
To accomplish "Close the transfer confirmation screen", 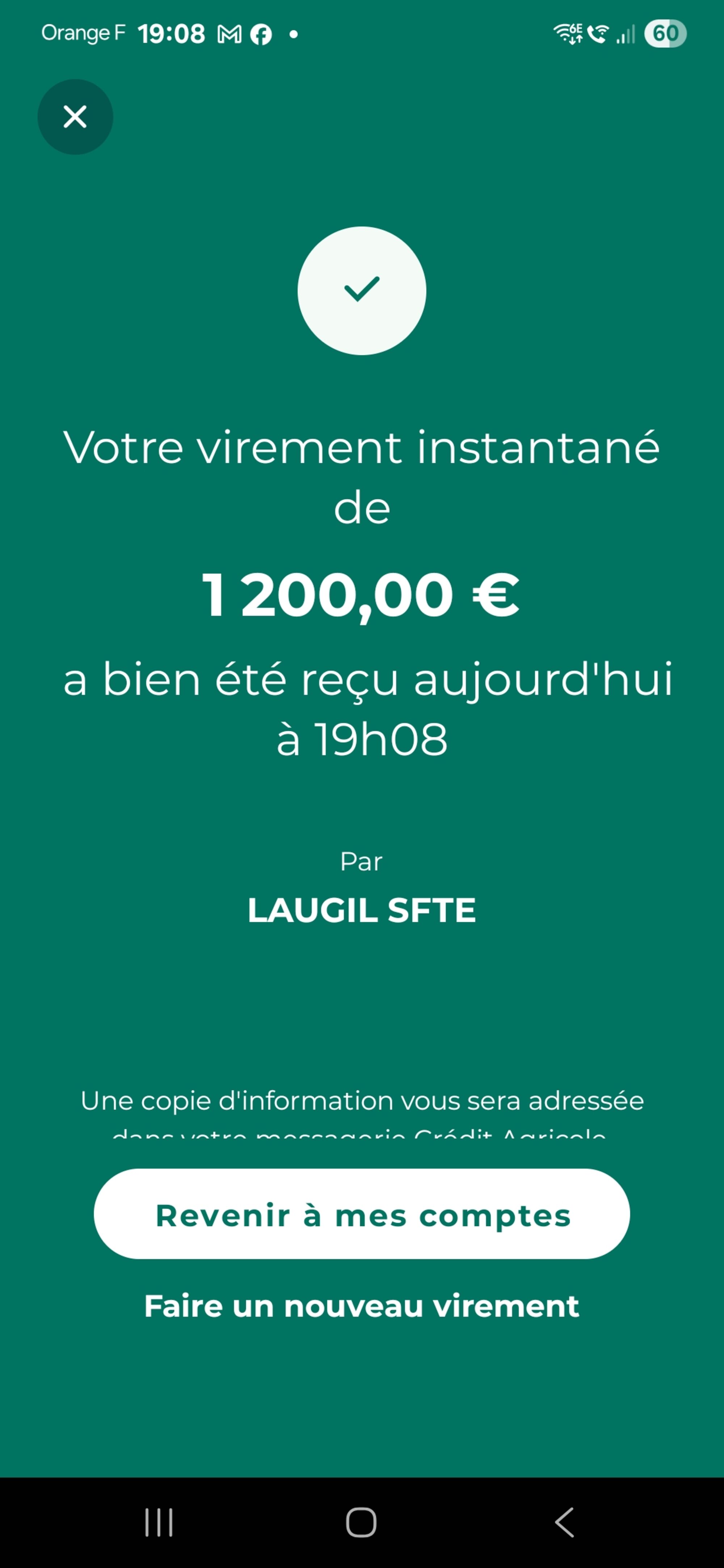I will (75, 116).
